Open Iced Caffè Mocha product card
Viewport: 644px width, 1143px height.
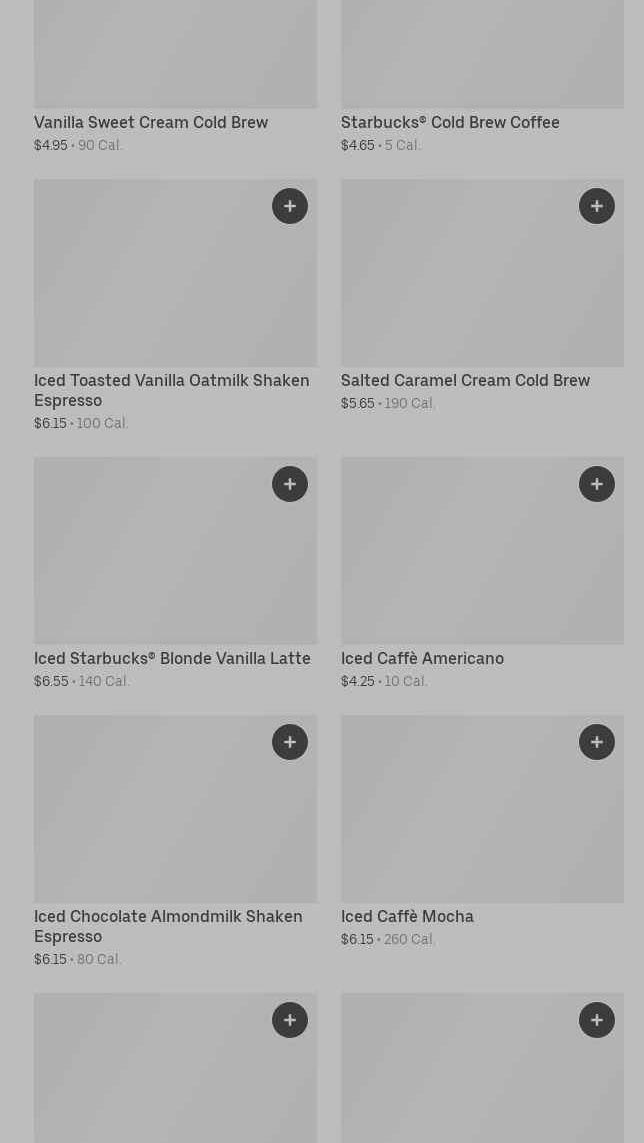[x=407, y=916]
